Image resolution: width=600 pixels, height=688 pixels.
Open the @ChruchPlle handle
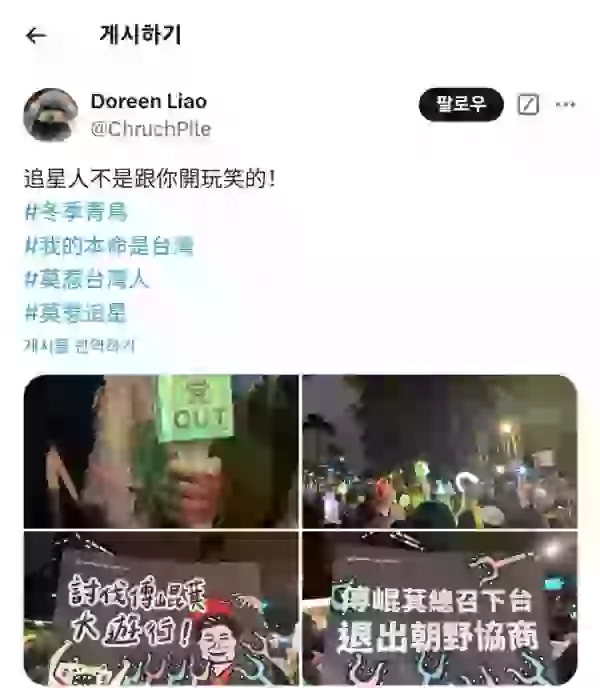(151, 129)
